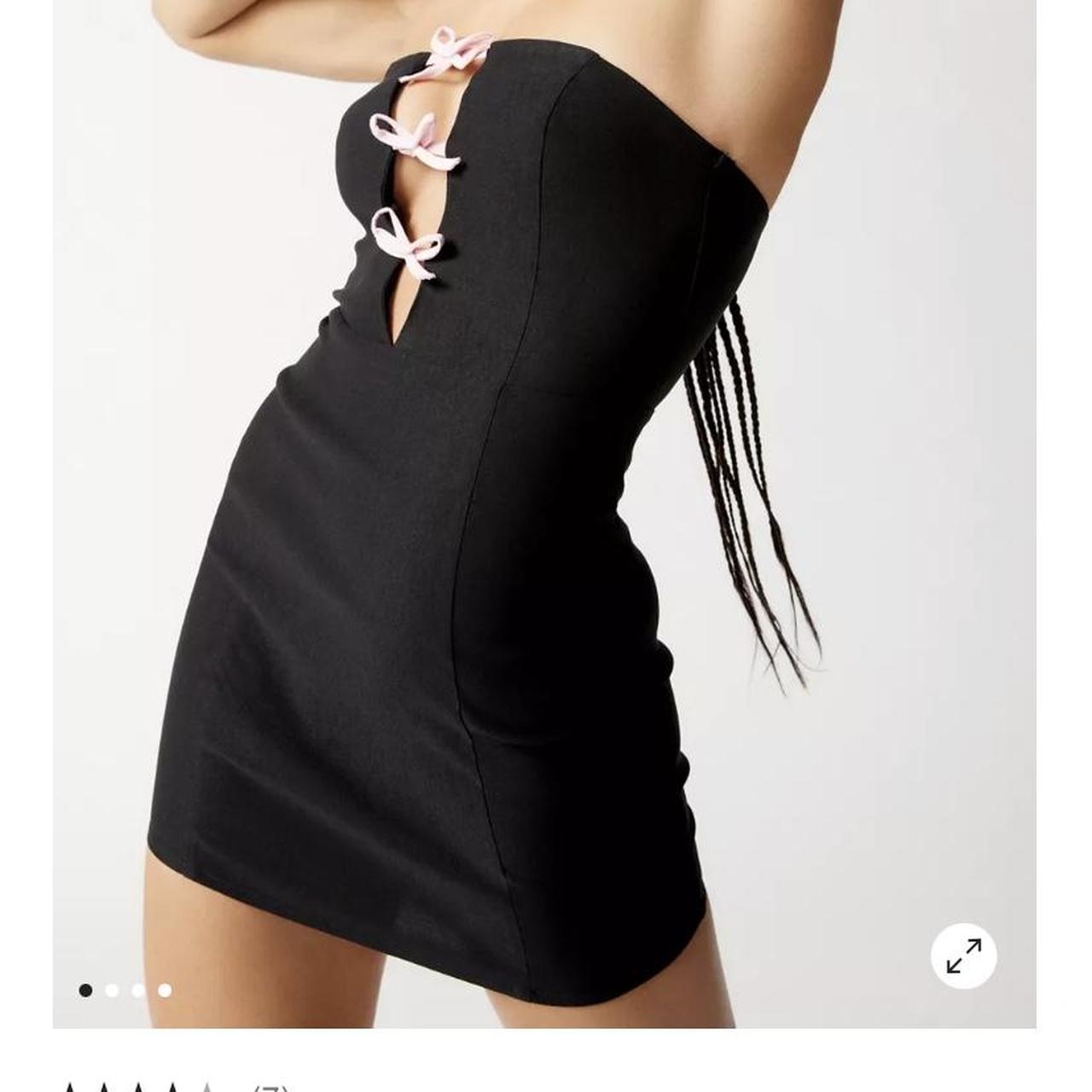Expand the product photo to fullscreen
1092x1092 pixels.
coord(963,955)
